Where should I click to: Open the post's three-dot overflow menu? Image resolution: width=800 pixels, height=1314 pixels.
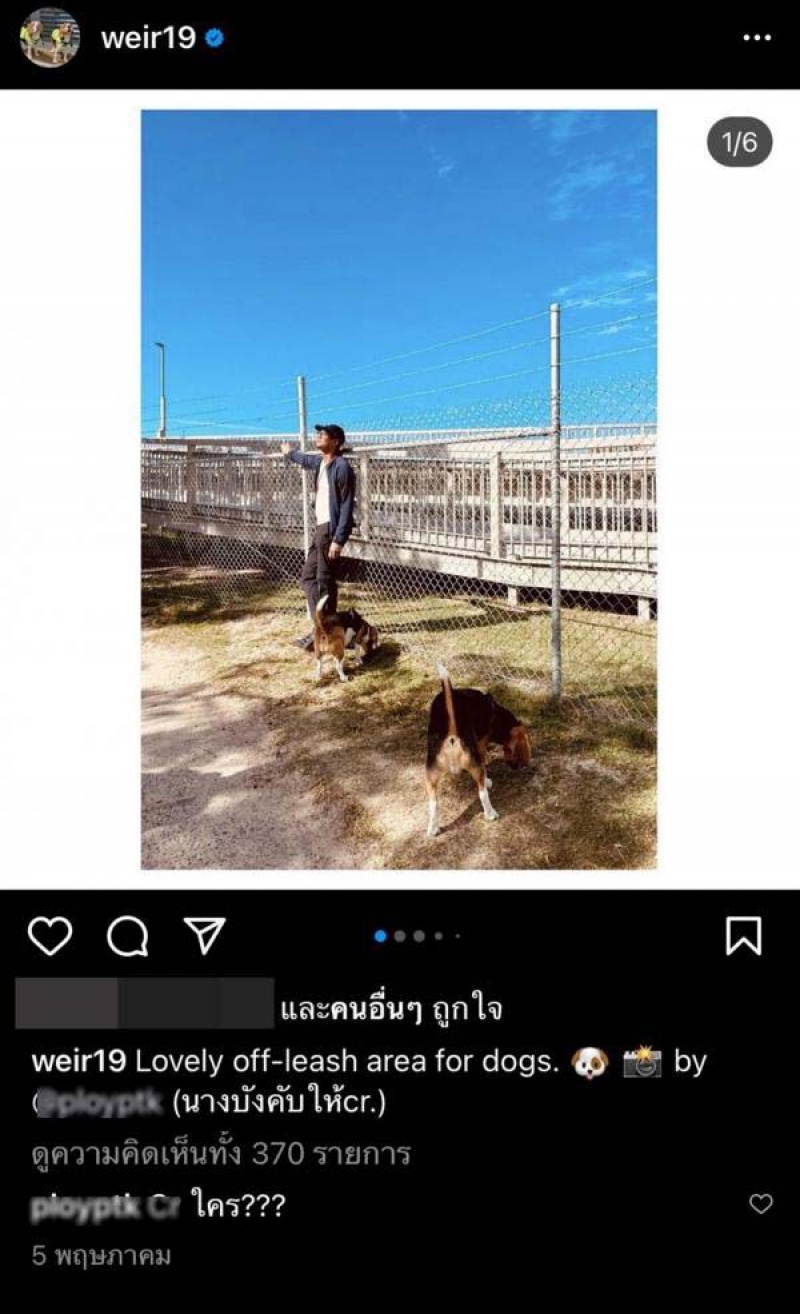[x=757, y=38]
